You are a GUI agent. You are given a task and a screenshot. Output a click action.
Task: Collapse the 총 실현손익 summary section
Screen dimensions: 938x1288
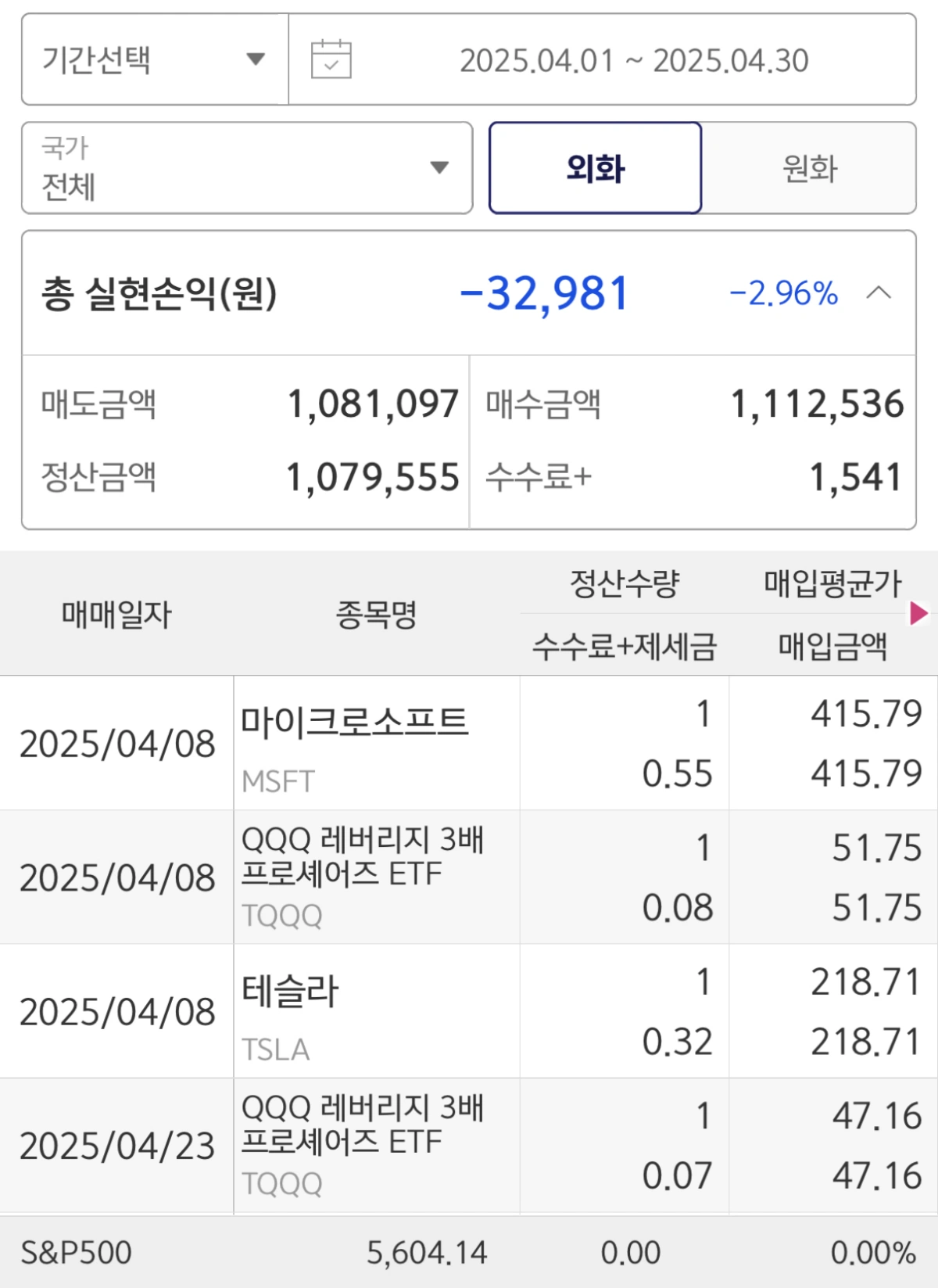coord(879,293)
